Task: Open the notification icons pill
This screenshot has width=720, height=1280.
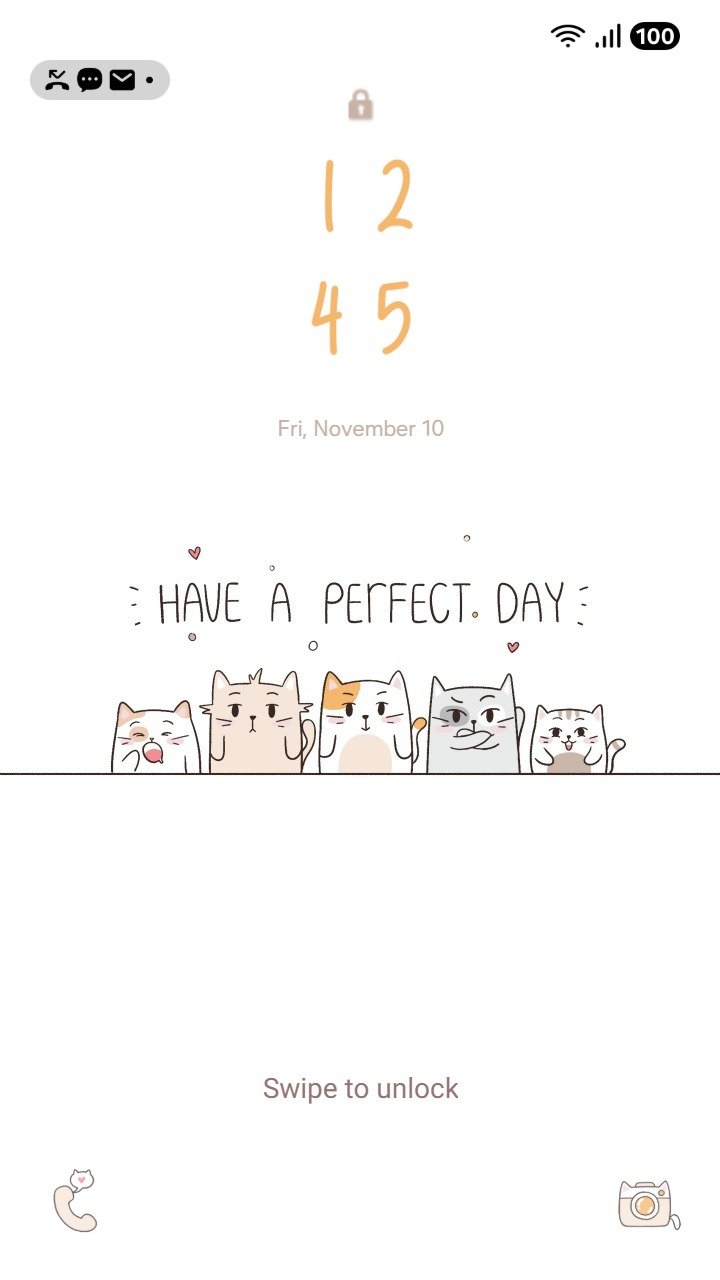Action: (100, 80)
